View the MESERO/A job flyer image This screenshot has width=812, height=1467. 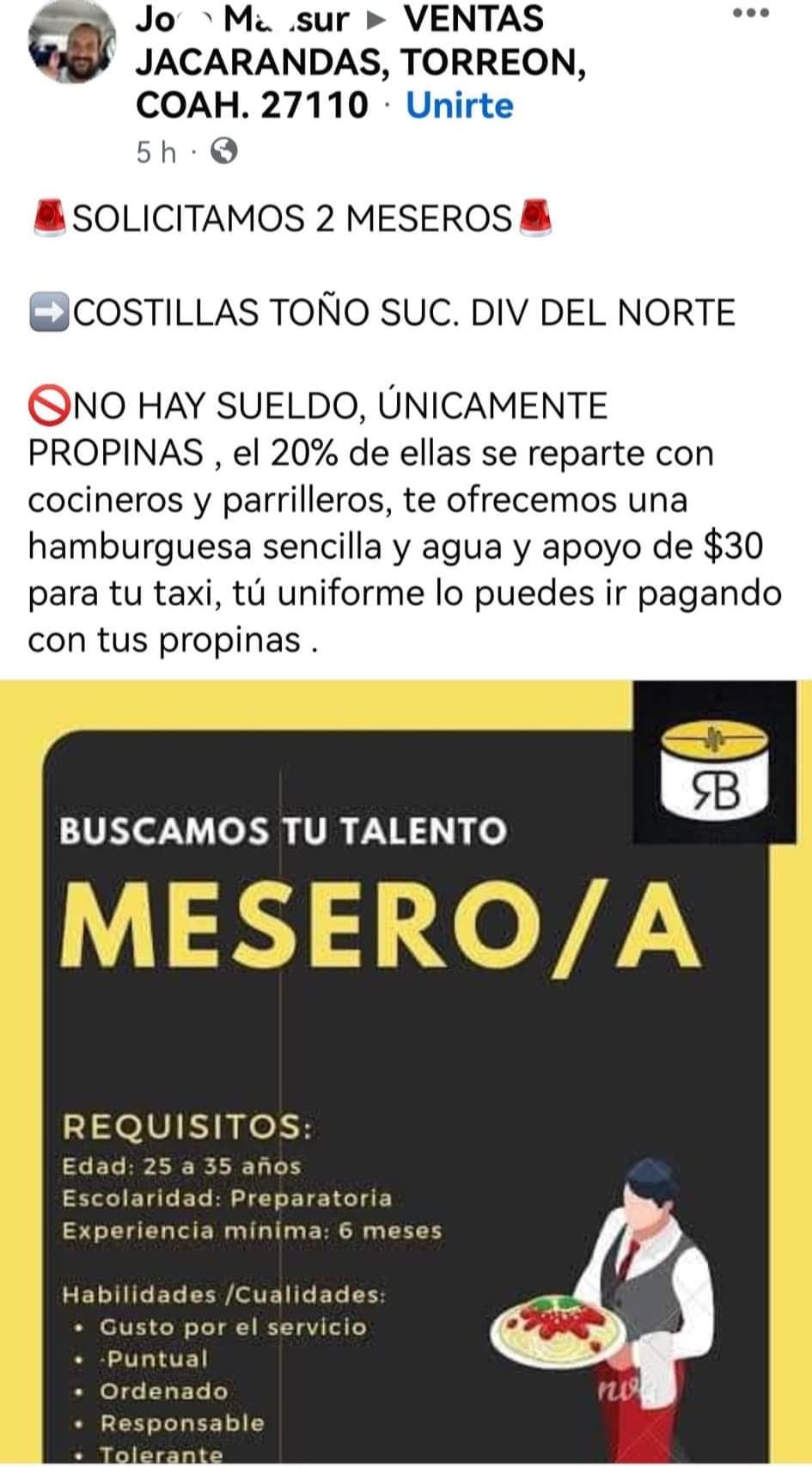[x=406, y=1070]
